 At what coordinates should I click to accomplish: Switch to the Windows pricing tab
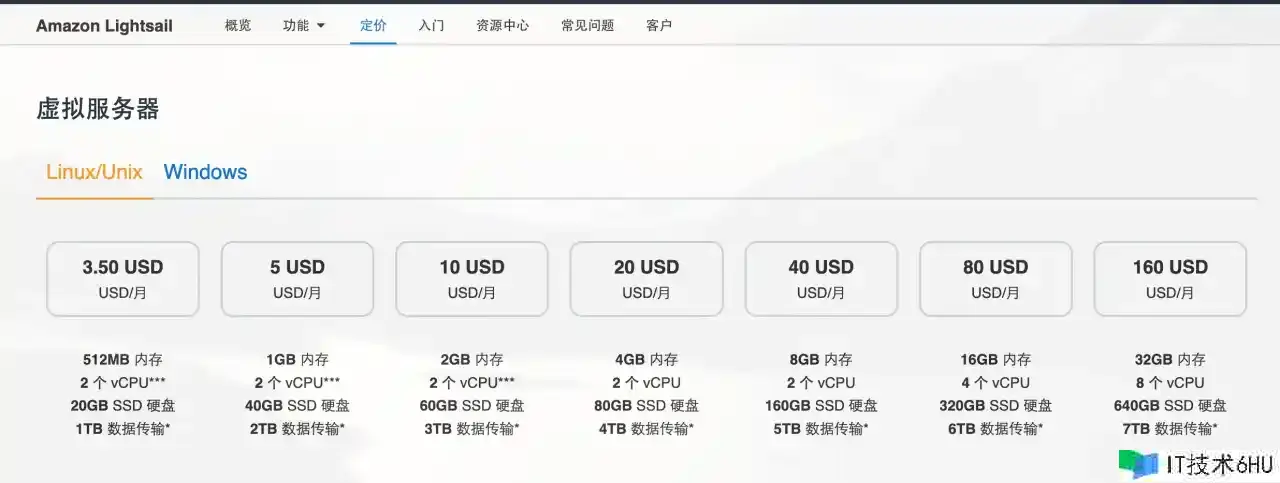pos(205,172)
